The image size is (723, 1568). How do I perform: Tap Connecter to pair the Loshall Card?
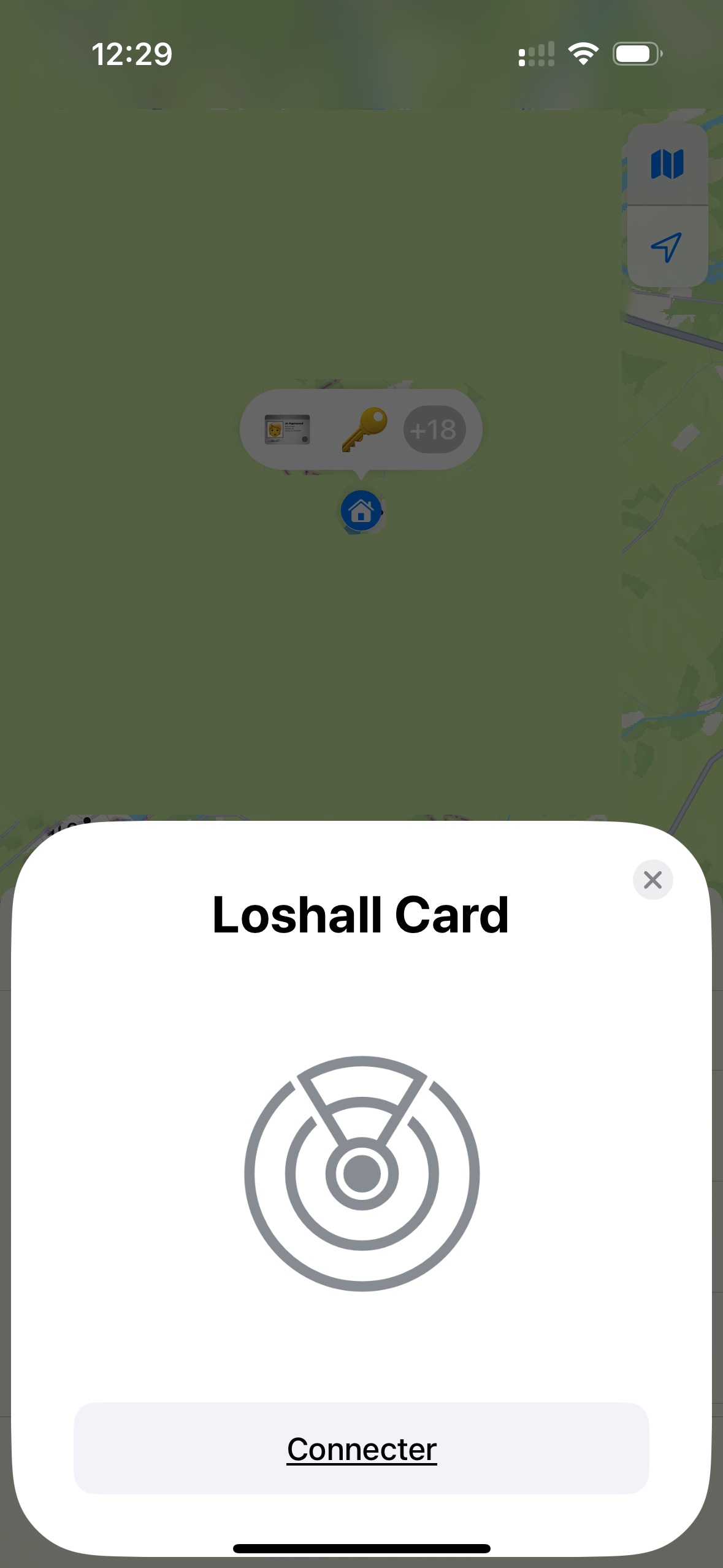(x=361, y=1448)
